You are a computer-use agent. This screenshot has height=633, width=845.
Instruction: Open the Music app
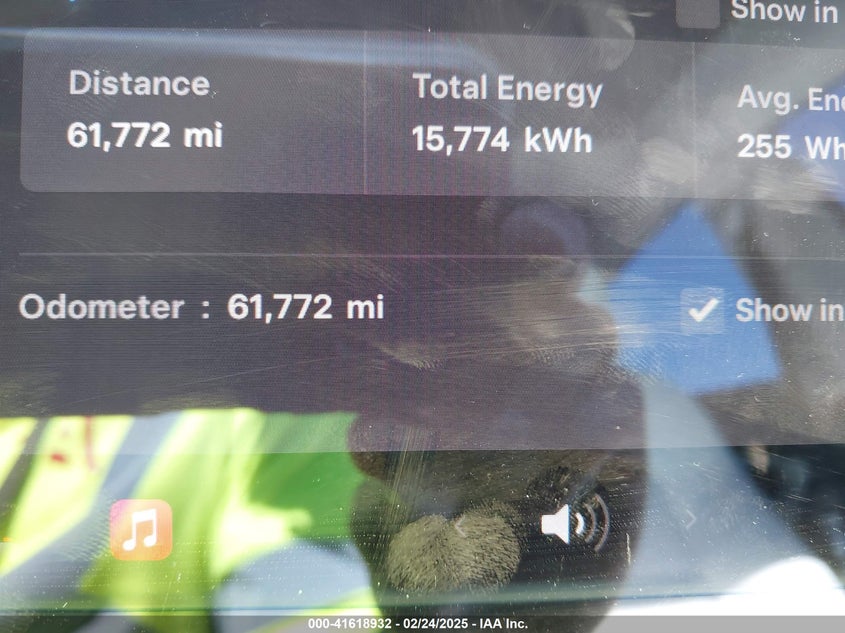point(141,529)
